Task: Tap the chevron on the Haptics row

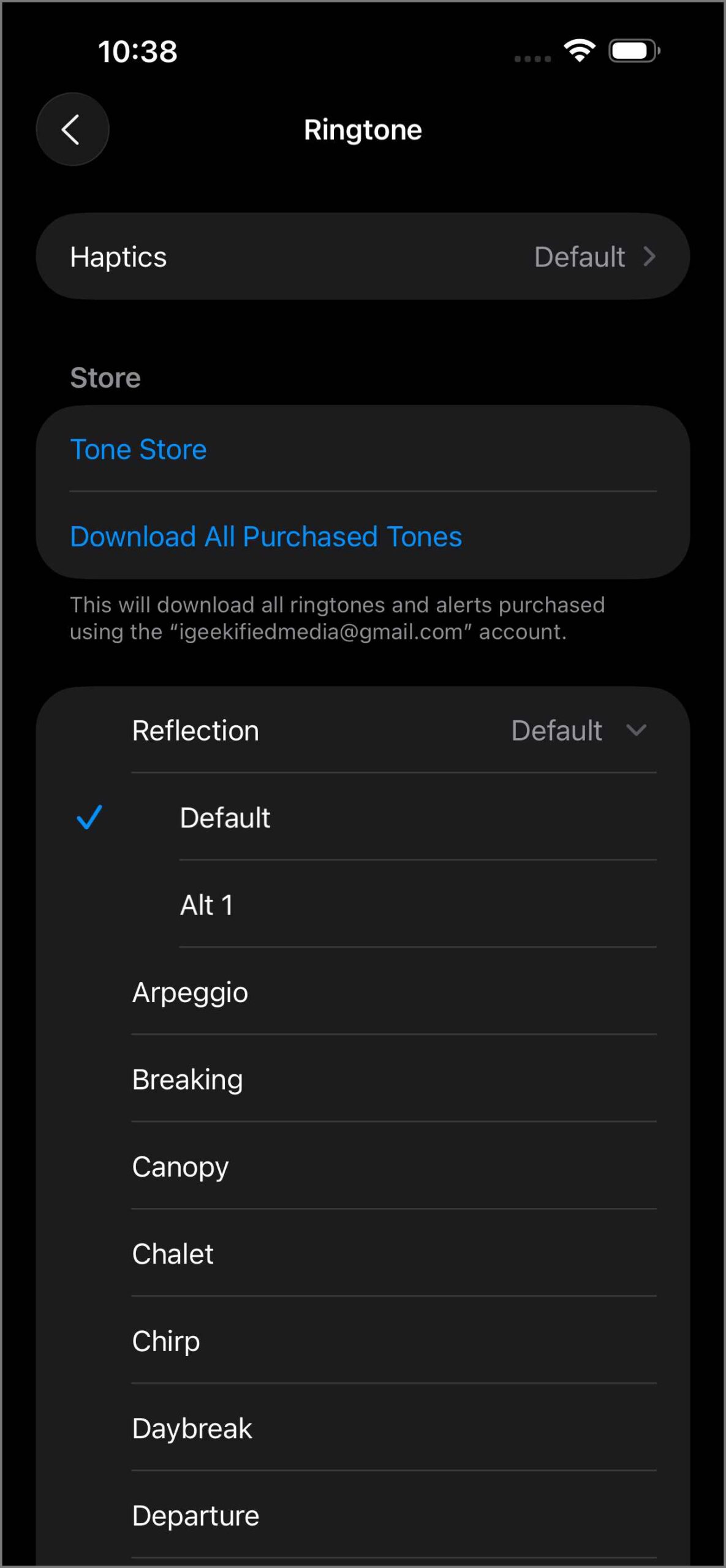Action: click(x=650, y=257)
